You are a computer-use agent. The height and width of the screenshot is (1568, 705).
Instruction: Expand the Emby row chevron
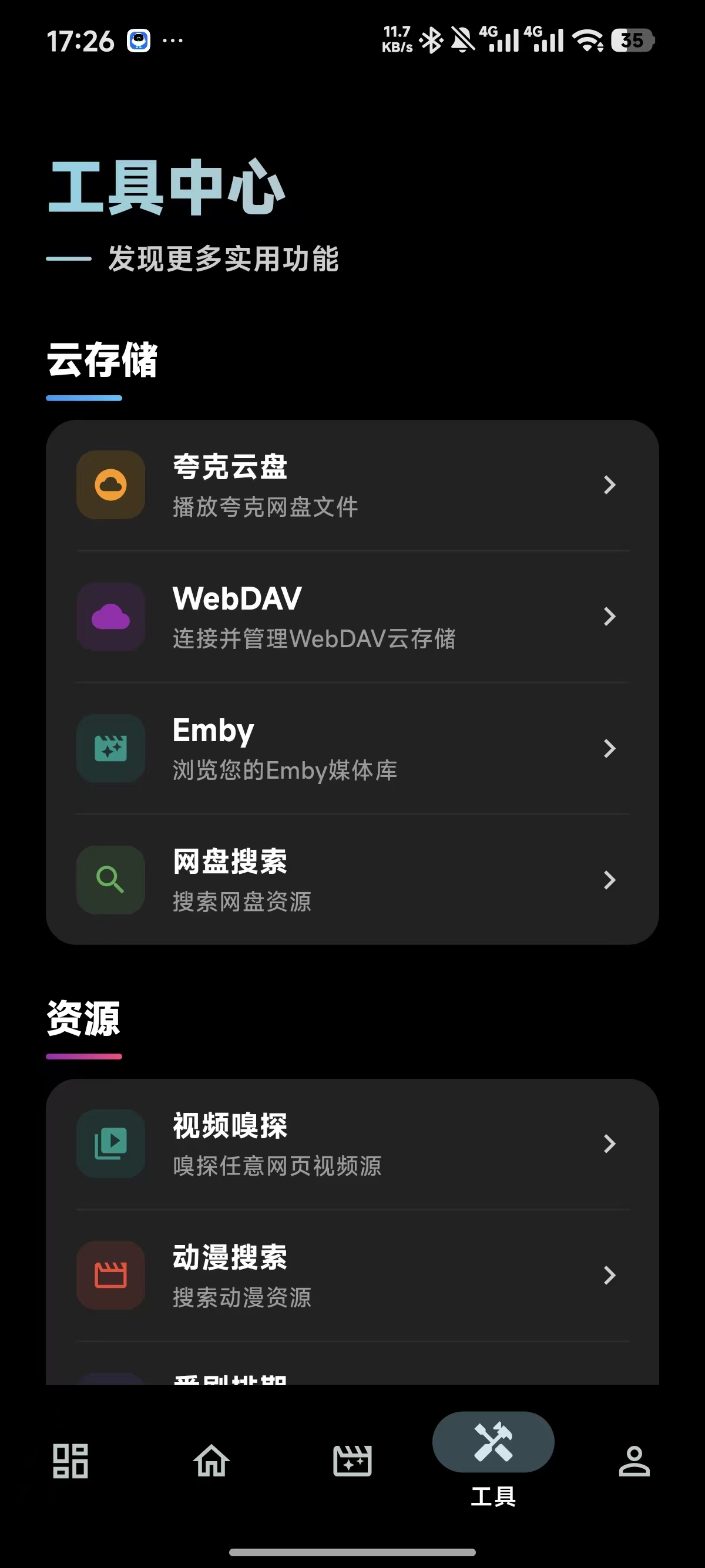[x=609, y=748]
